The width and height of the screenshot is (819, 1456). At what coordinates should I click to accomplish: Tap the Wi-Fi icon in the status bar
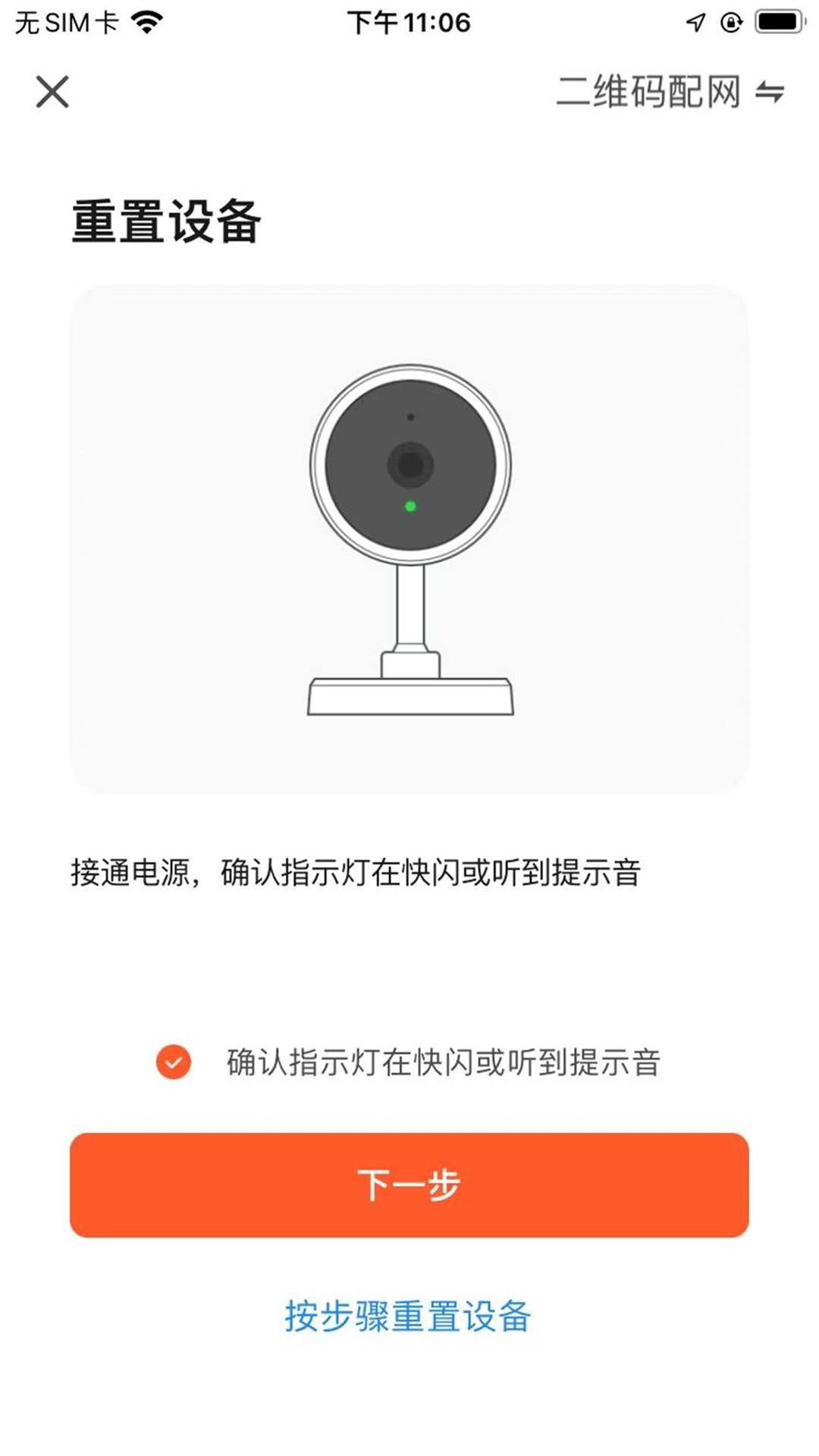point(149,22)
